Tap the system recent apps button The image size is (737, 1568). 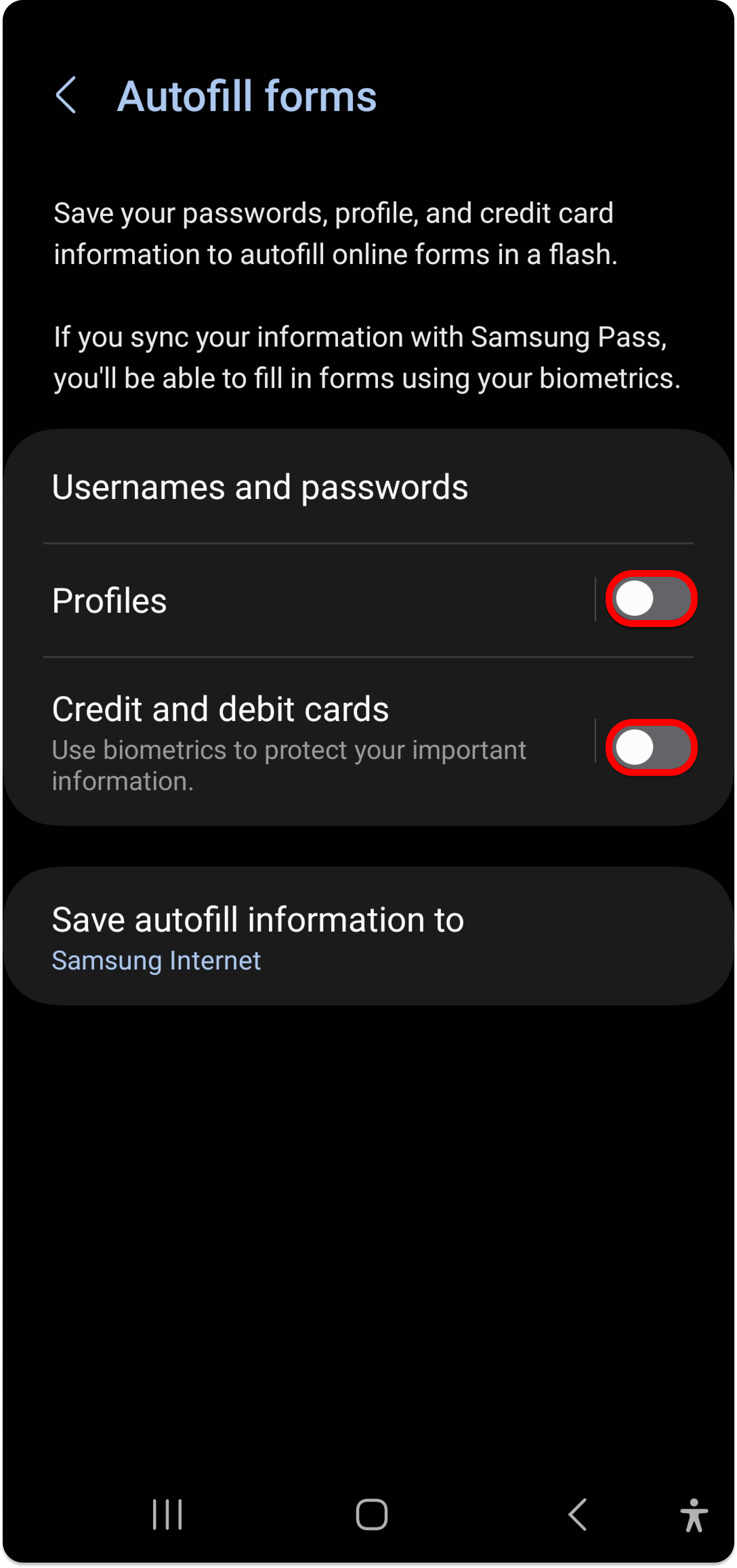pyautogui.click(x=168, y=1514)
